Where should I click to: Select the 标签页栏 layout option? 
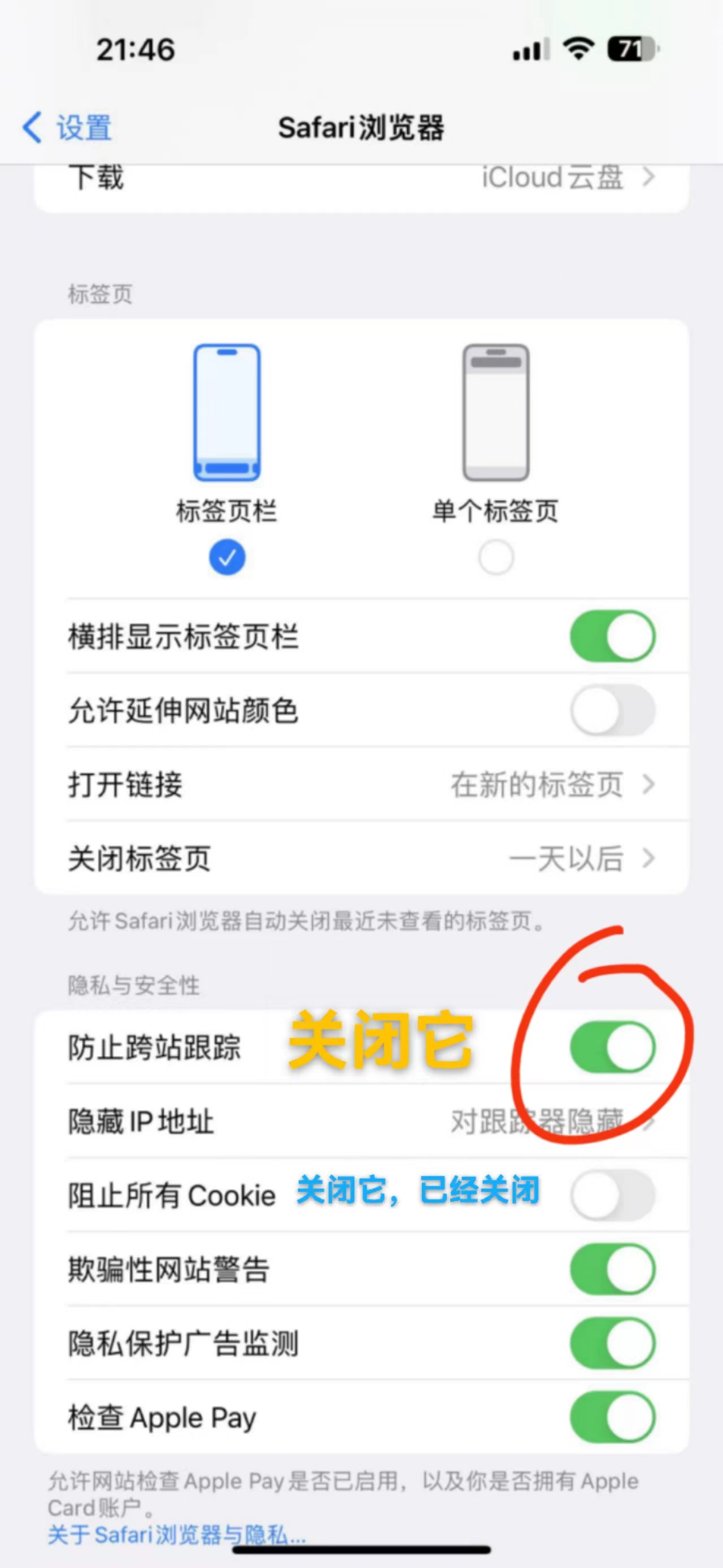[x=227, y=557]
